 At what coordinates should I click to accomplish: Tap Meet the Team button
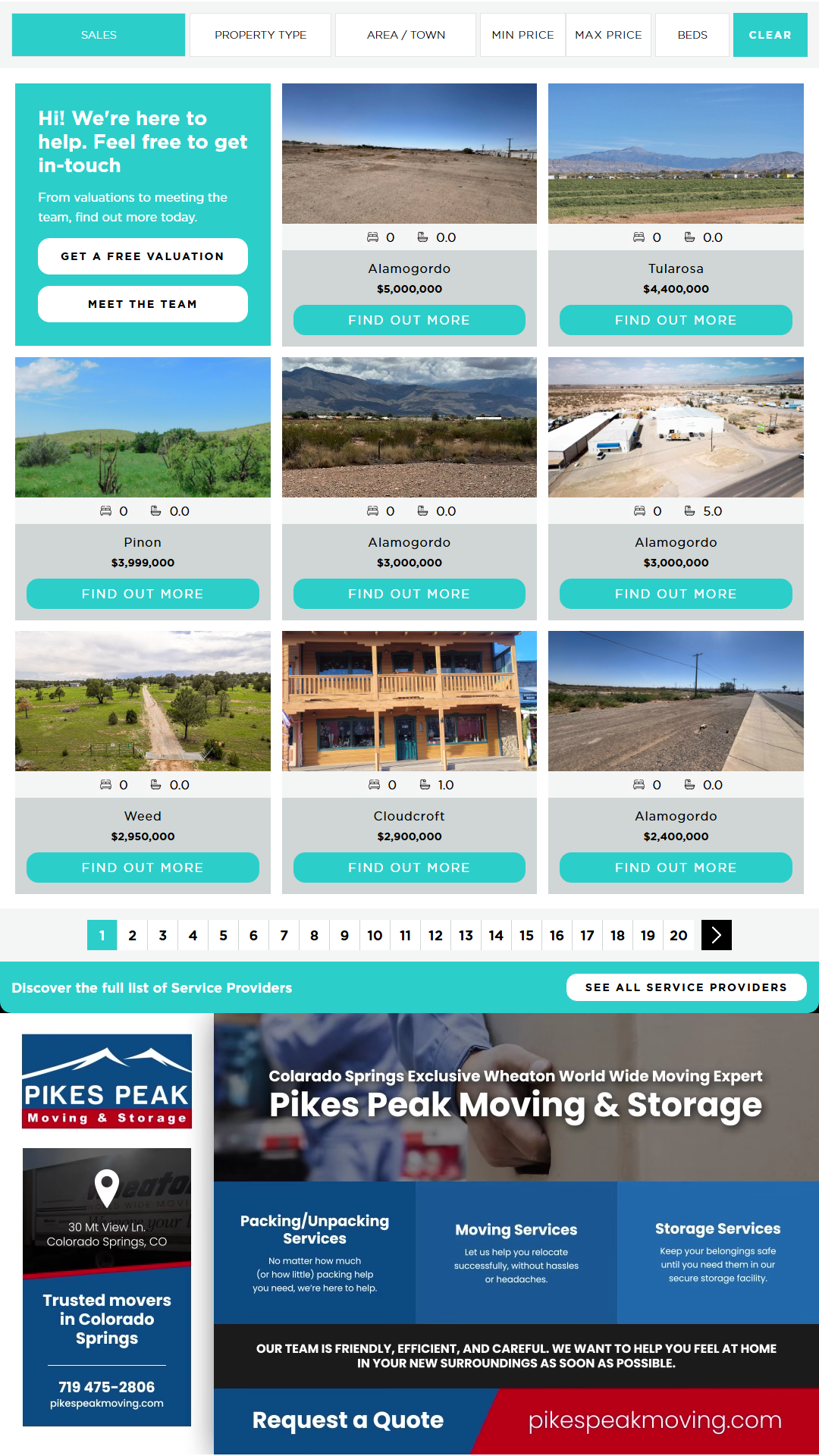(x=143, y=304)
